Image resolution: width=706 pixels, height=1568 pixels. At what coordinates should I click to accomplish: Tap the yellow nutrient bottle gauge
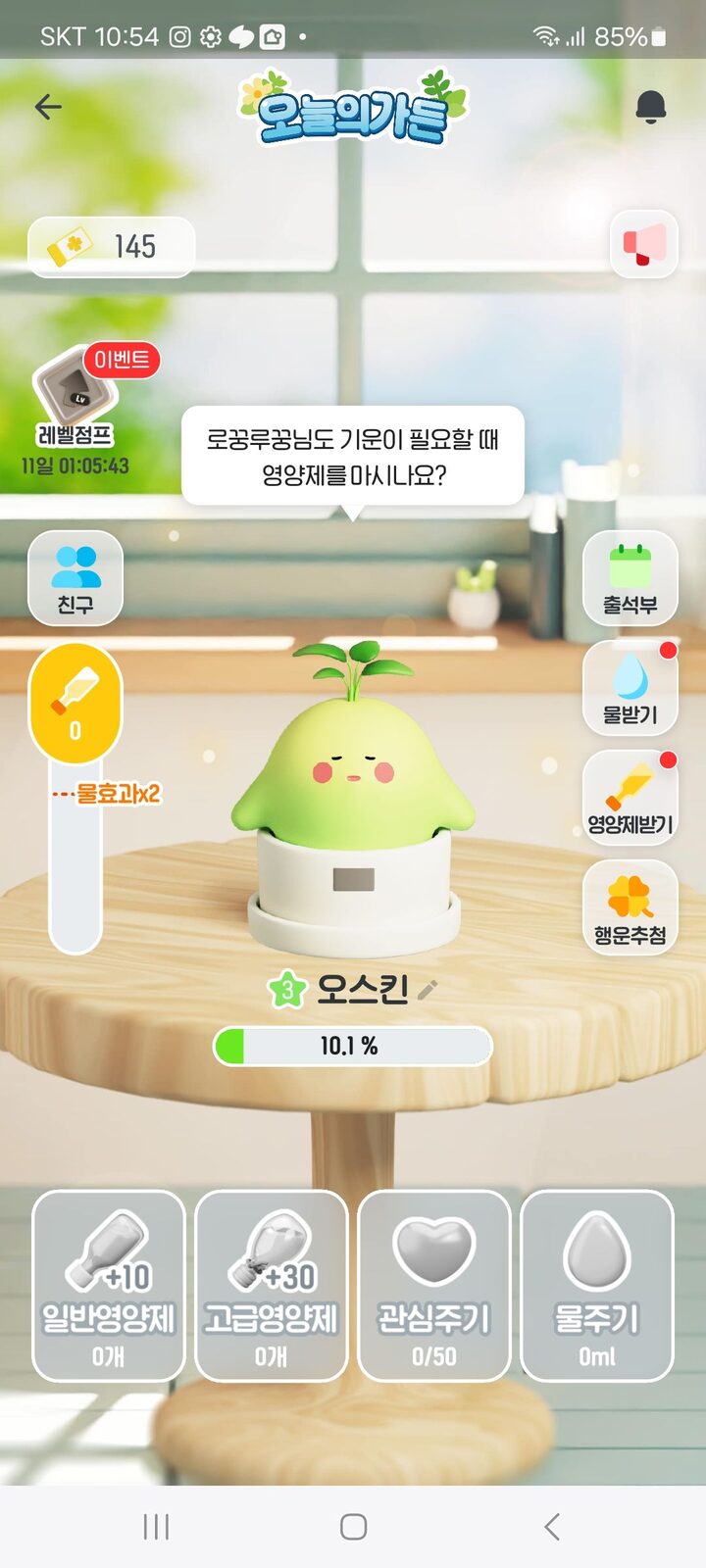pos(76,703)
